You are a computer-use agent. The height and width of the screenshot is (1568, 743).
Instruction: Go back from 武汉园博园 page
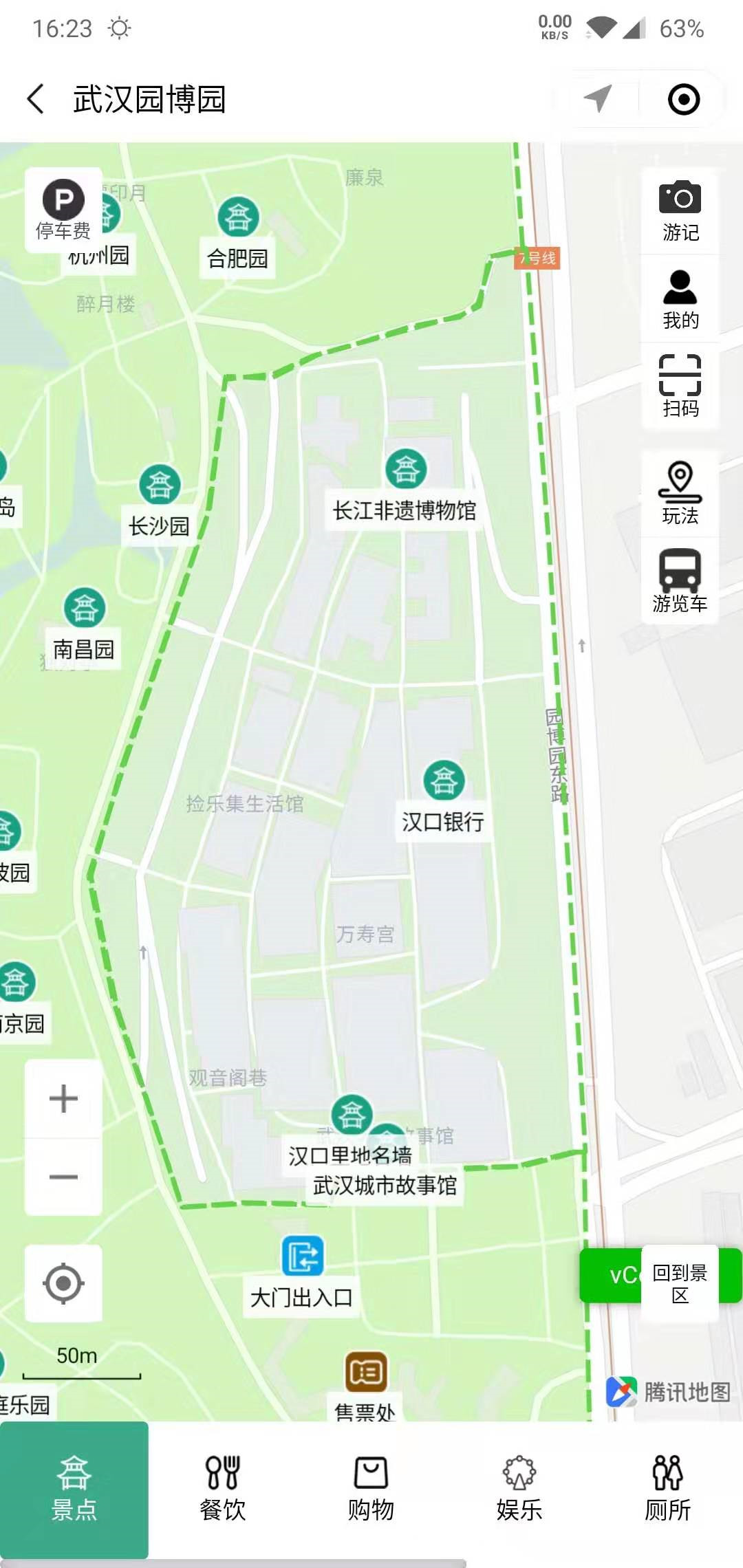[36, 99]
